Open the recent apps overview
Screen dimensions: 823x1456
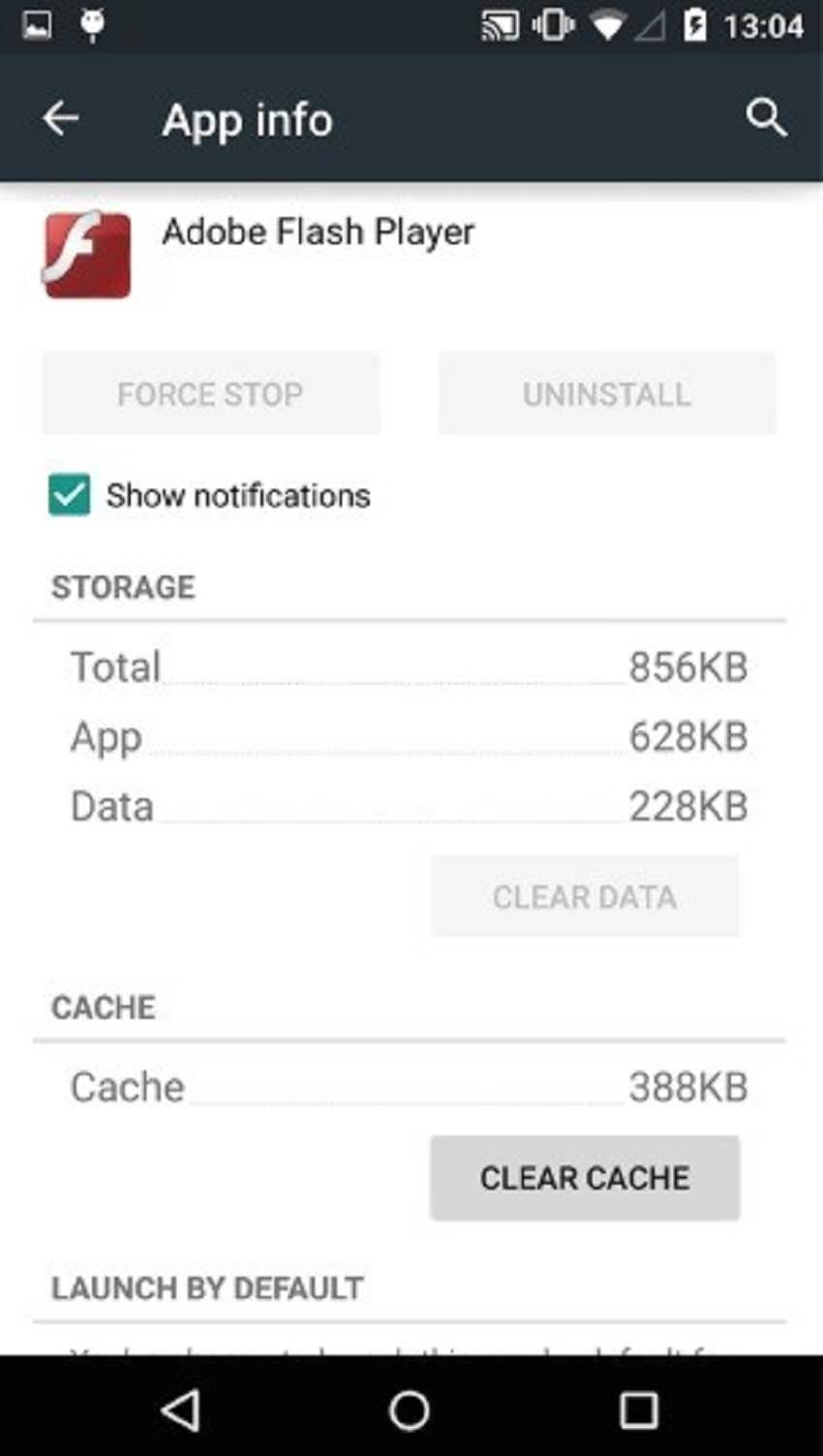tap(638, 1410)
